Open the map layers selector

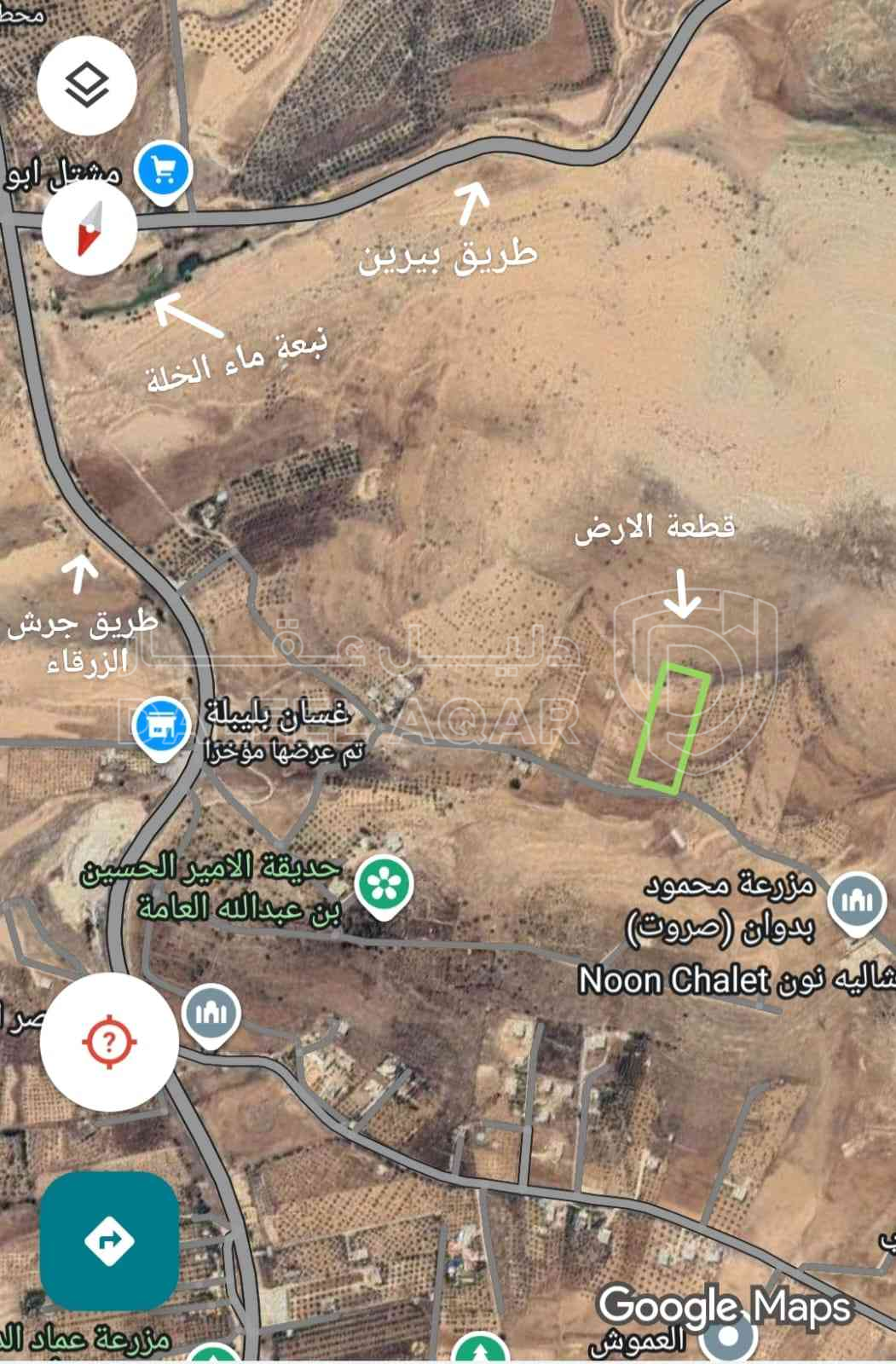click(88, 85)
